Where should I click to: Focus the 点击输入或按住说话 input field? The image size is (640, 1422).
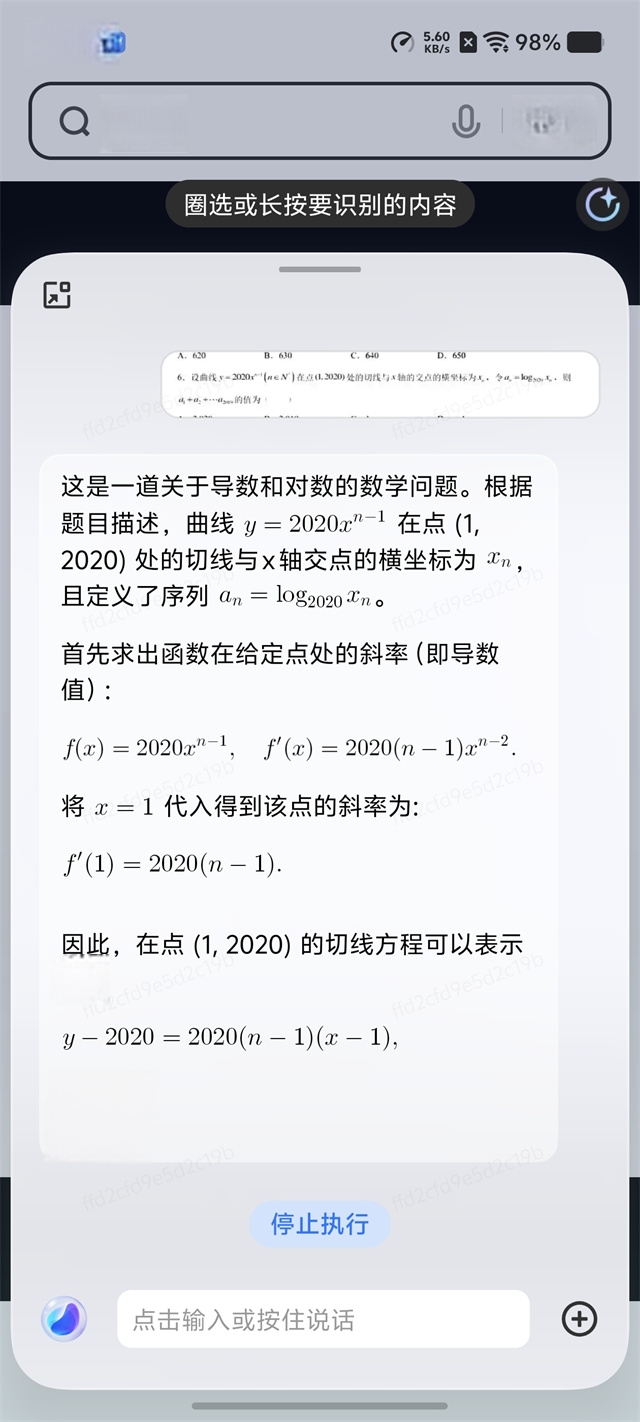[x=323, y=1319]
